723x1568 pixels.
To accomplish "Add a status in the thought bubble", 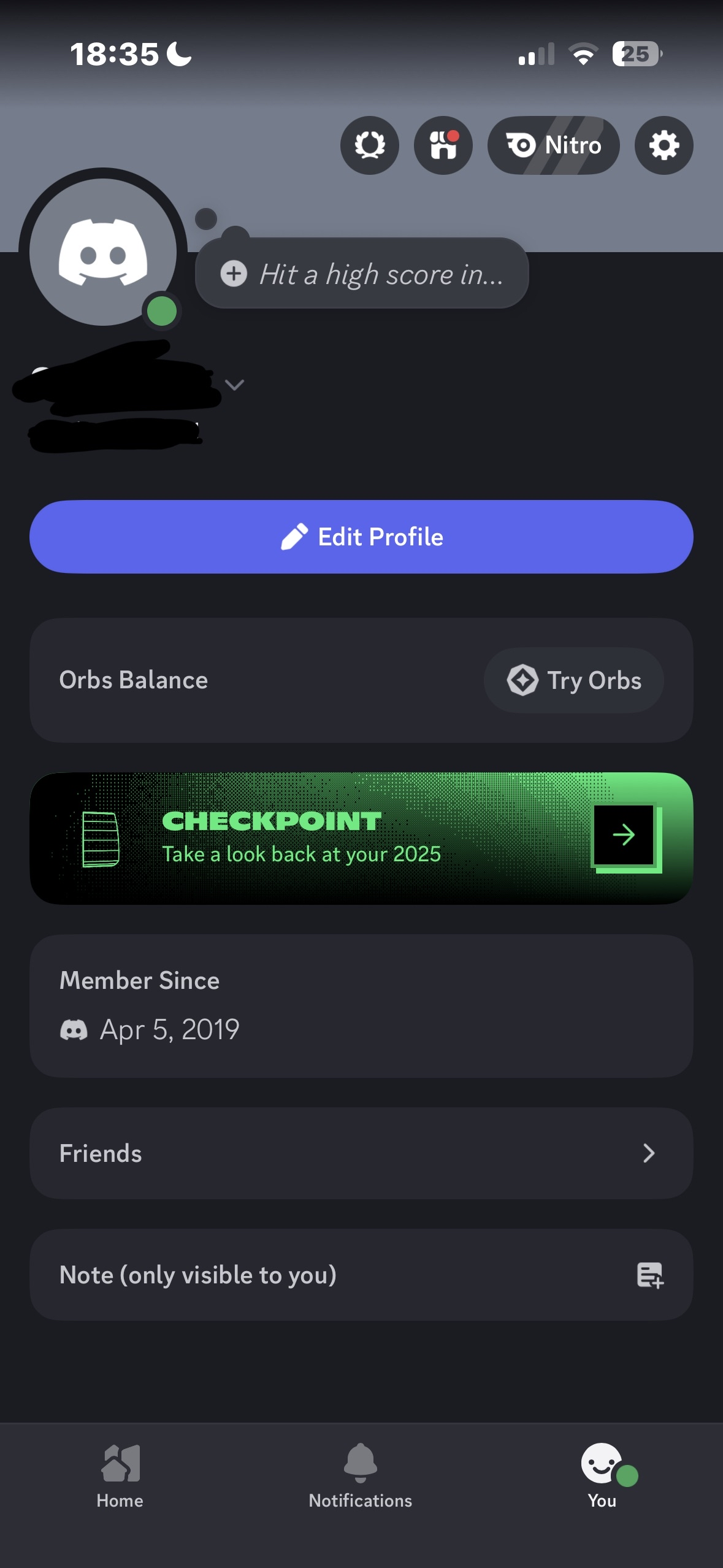I will click(x=362, y=274).
